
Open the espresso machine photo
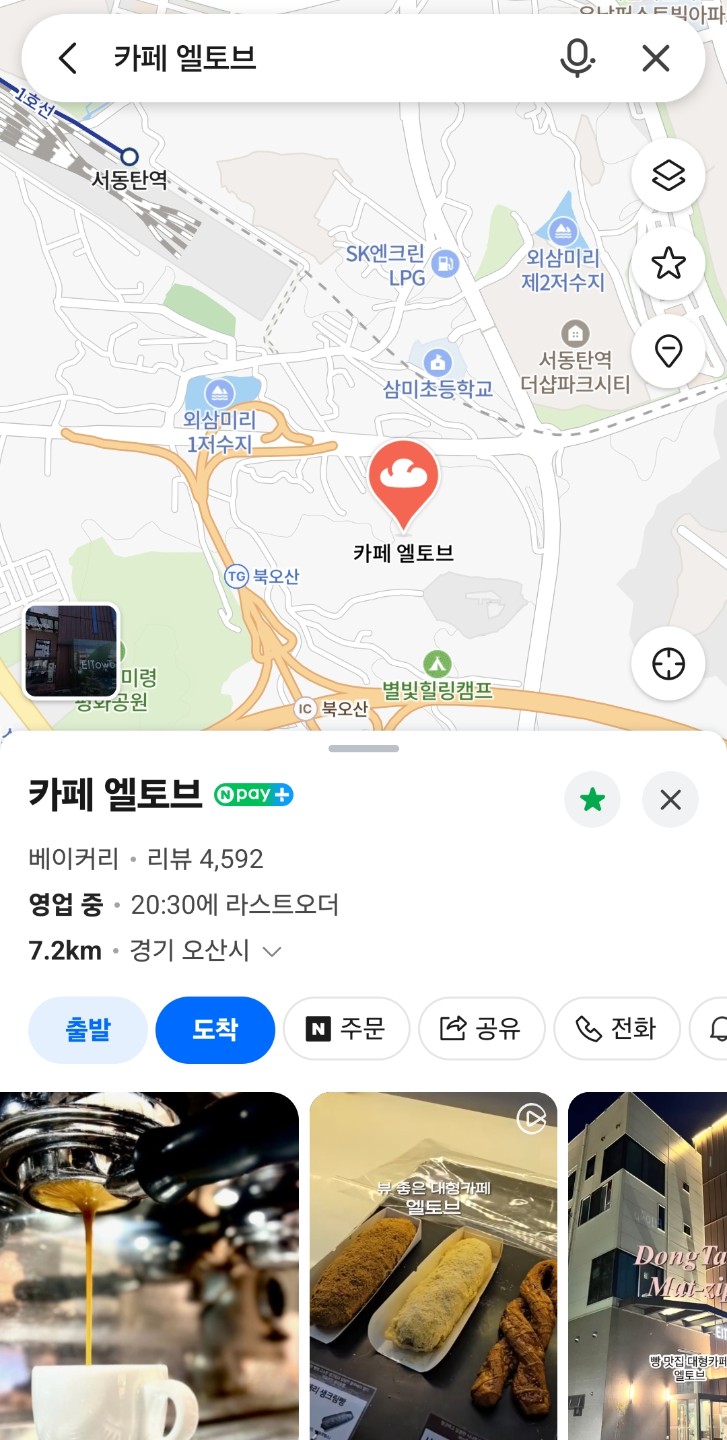pyautogui.click(x=149, y=1265)
